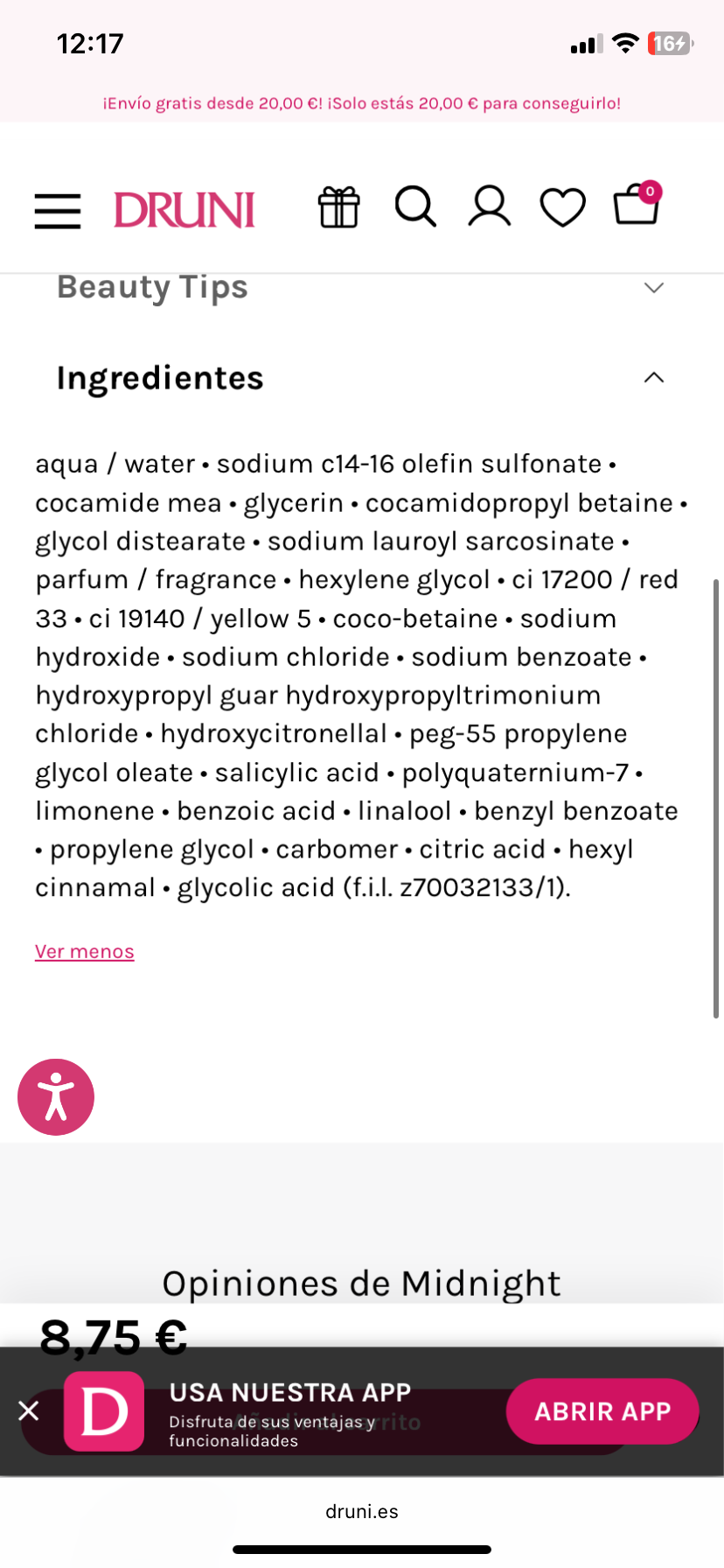Dismiss the app promotion banner

tap(29, 1410)
